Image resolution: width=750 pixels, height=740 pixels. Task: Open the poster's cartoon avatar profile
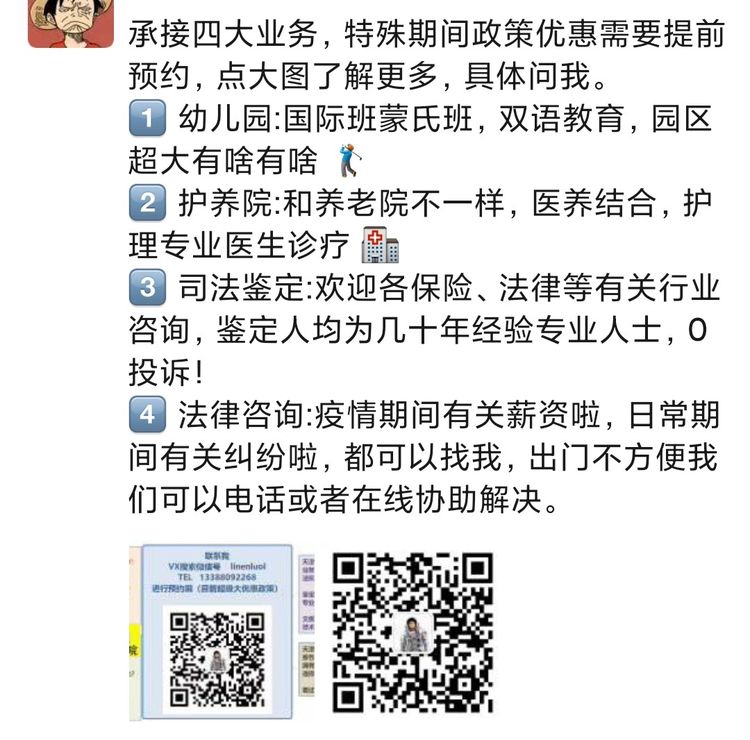(x=70, y=20)
